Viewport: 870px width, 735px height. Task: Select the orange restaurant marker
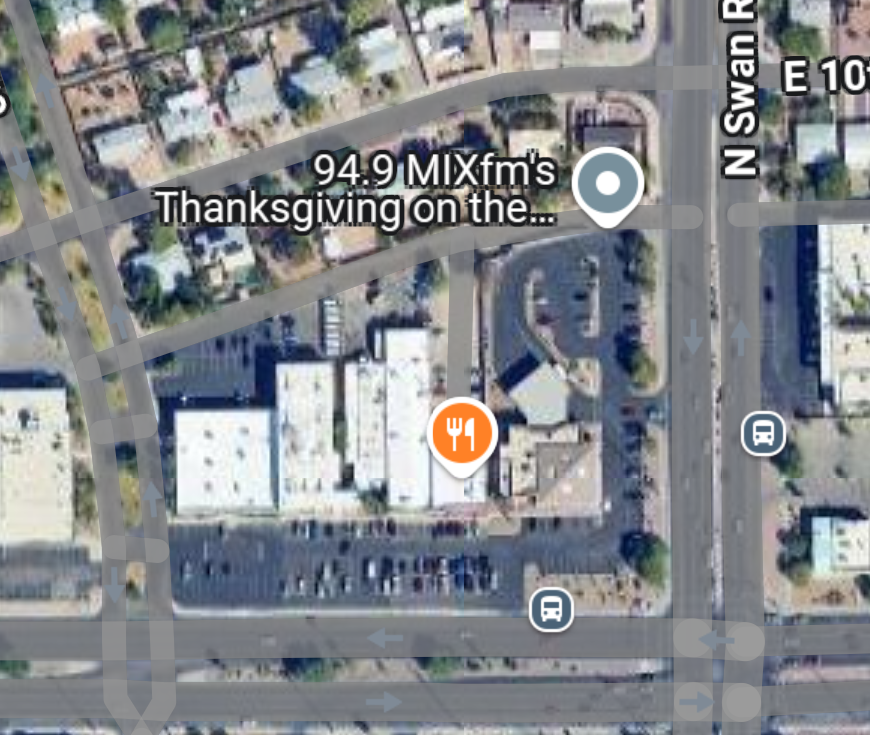pos(460,433)
